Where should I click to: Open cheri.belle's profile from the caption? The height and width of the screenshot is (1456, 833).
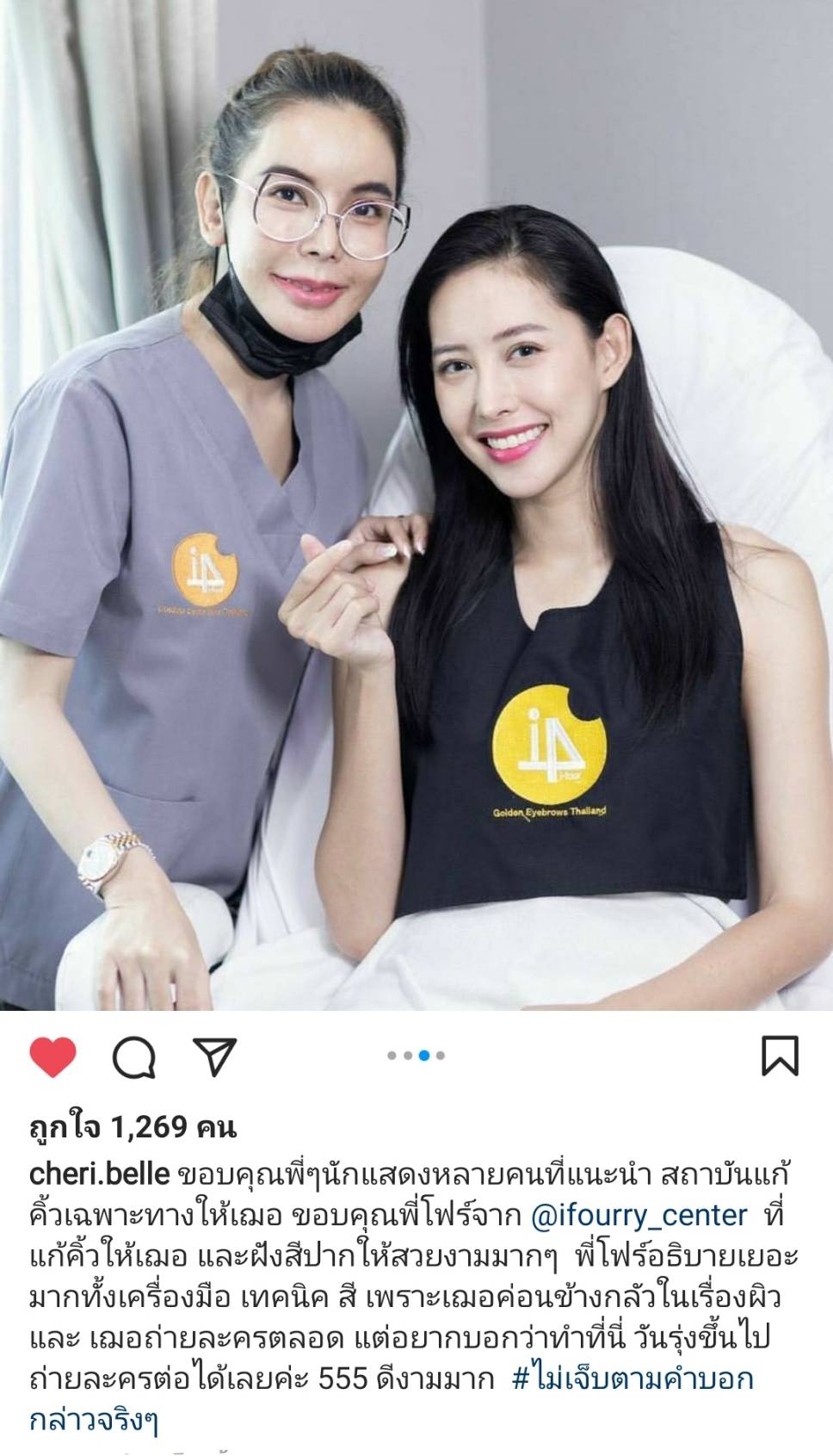(100, 1173)
